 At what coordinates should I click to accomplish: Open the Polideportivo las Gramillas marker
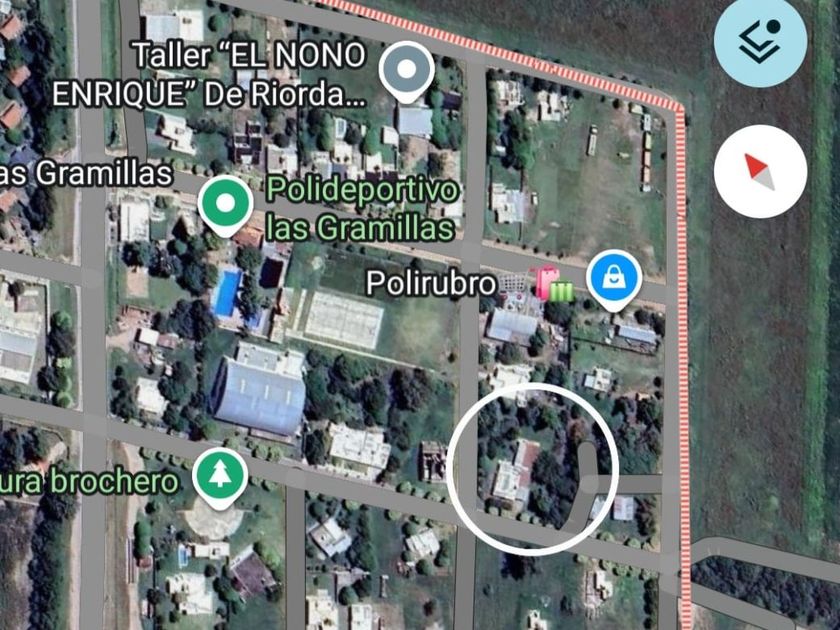(225, 203)
